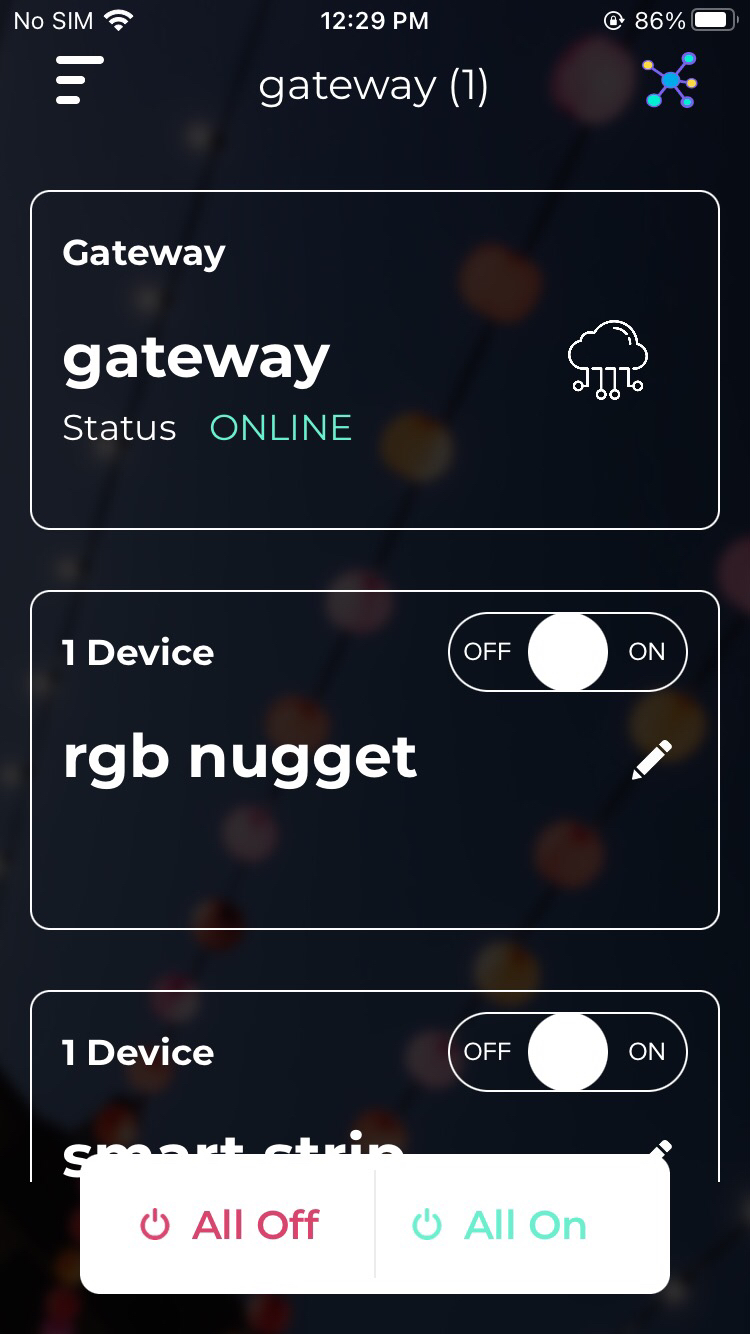Edit the rgb nugget name
The width and height of the screenshot is (750, 1334).
coord(652,761)
